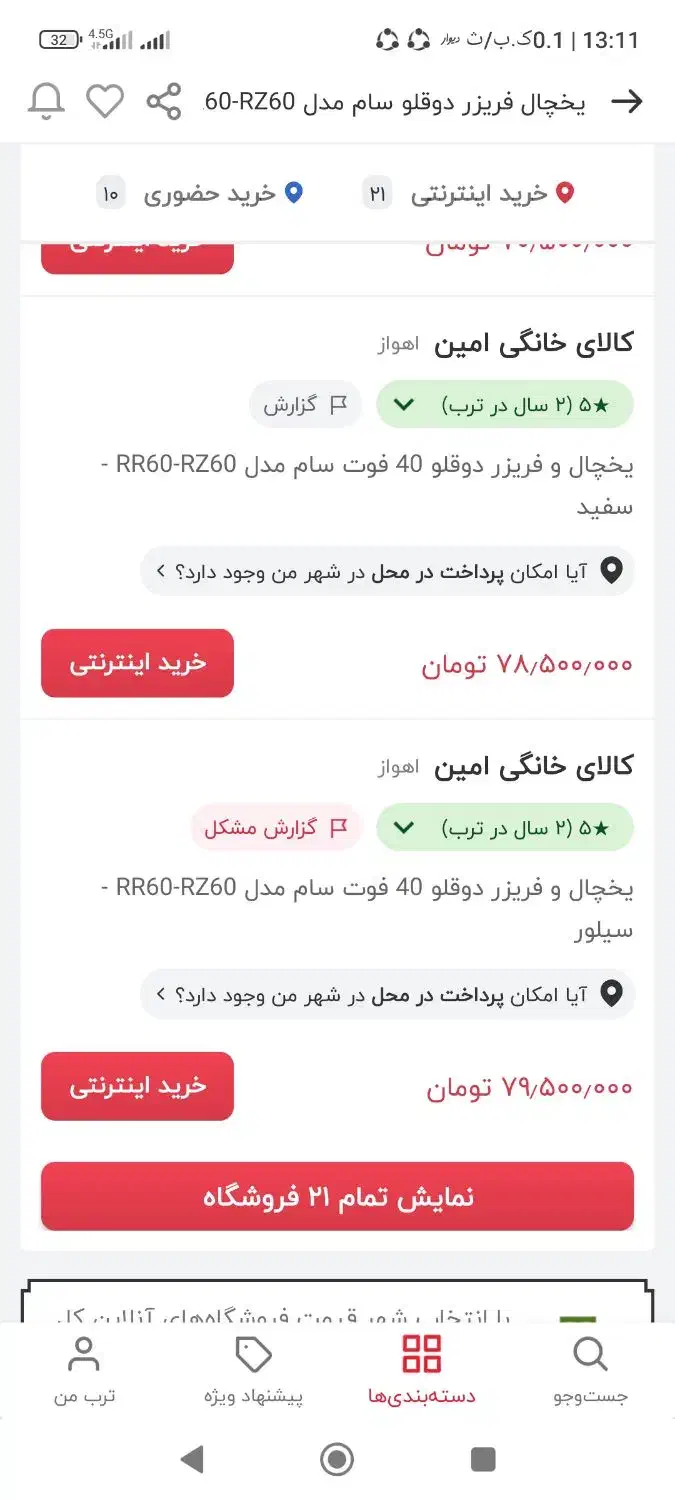Screen dimensions: 675x1500
Task: Share this refrigerator product
Action: click(x=164, y=101)
